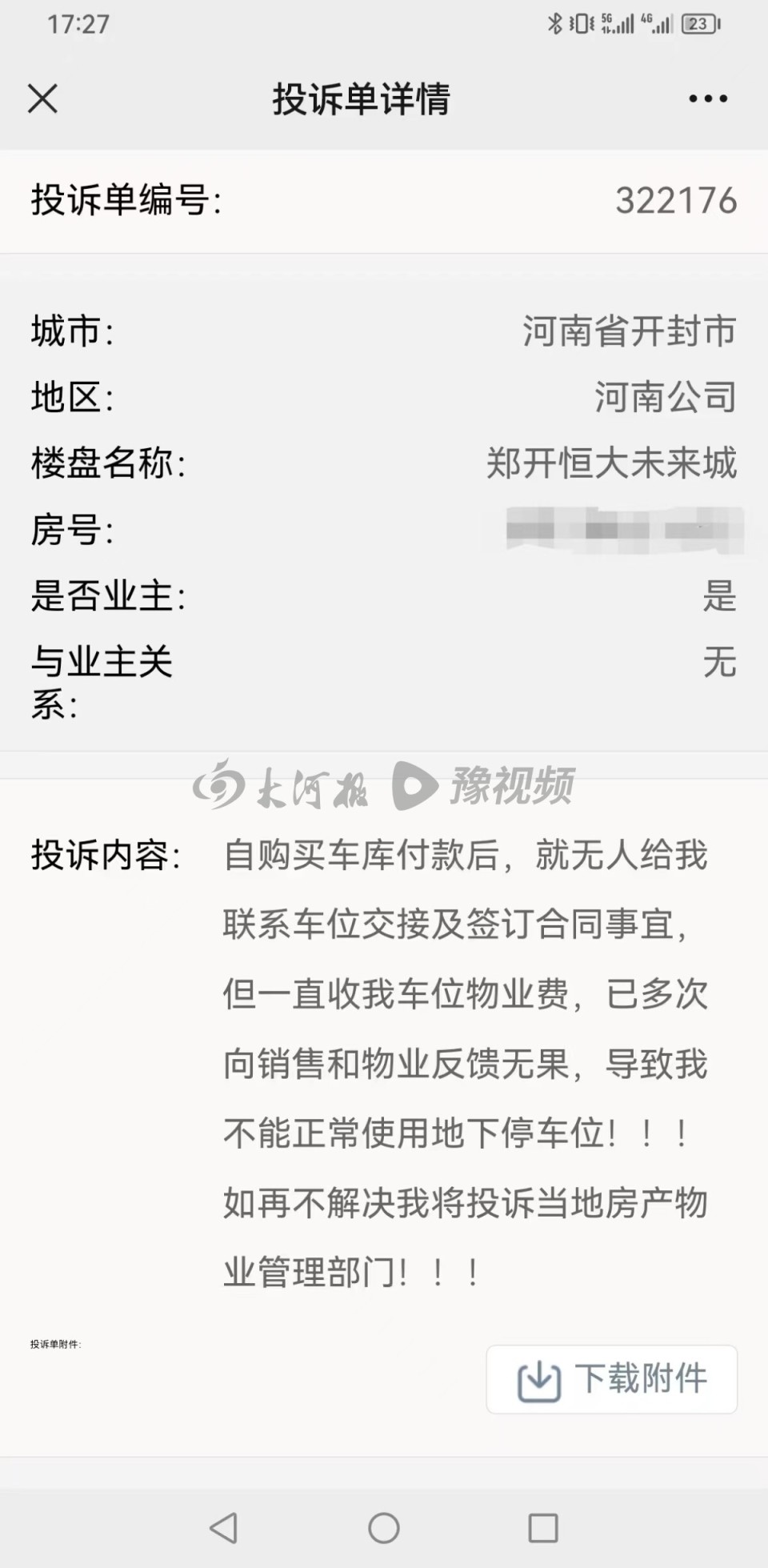Tap the home circle navigation key
The height and width of the screenshot is (1568, 768).
coord(383,1526)
